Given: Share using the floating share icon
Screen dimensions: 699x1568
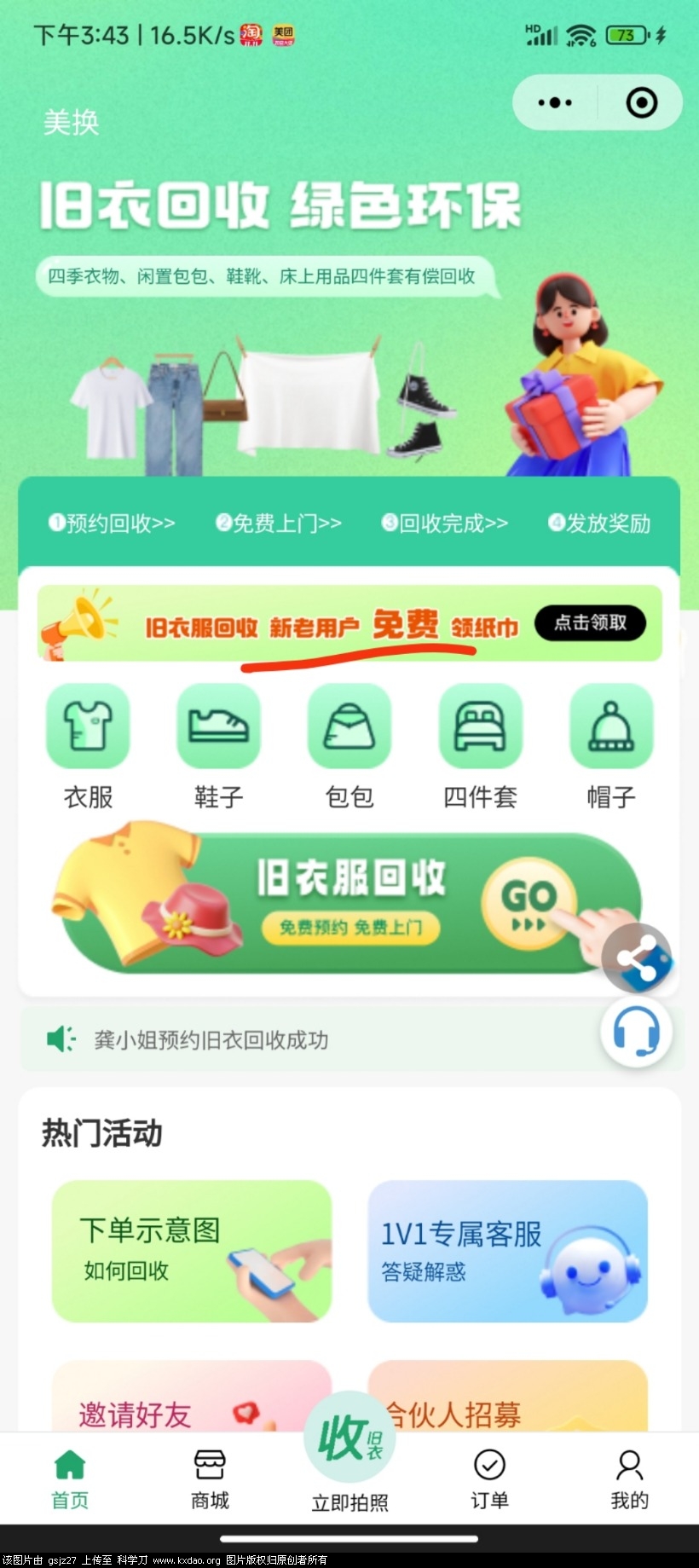Looking at the screenshot, I should click(x=637, y=958).
